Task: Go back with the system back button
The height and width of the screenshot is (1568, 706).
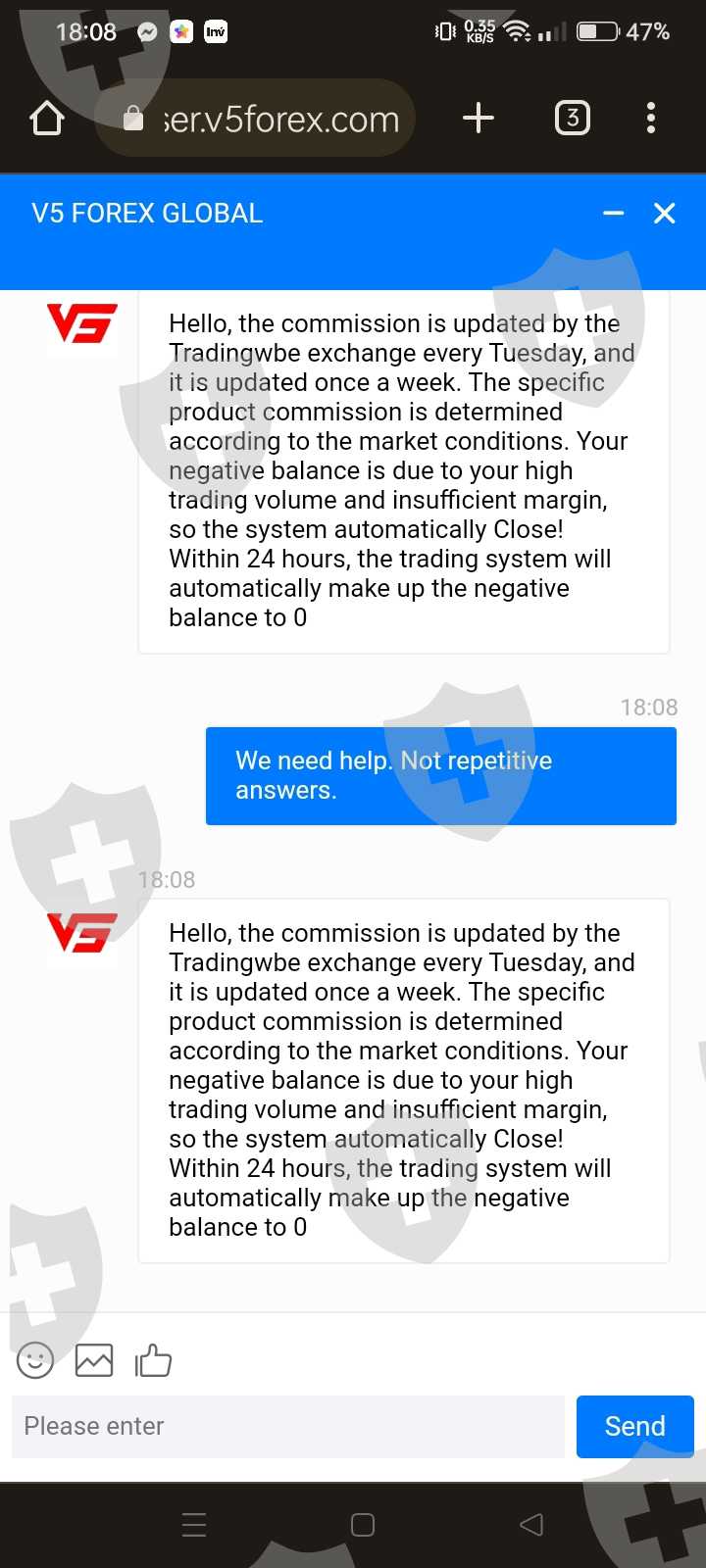Action: pos(531,1525)
